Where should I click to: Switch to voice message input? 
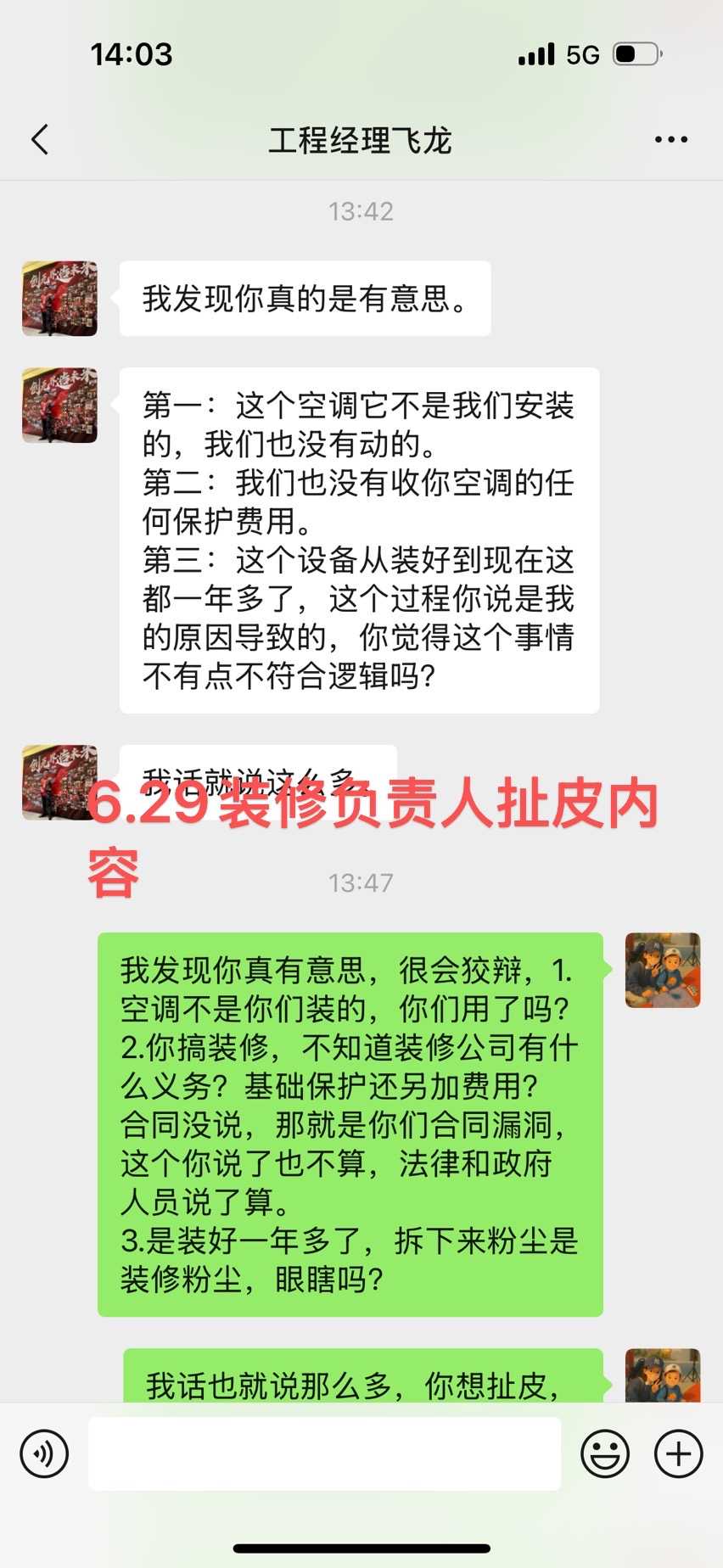(44, 1453)
